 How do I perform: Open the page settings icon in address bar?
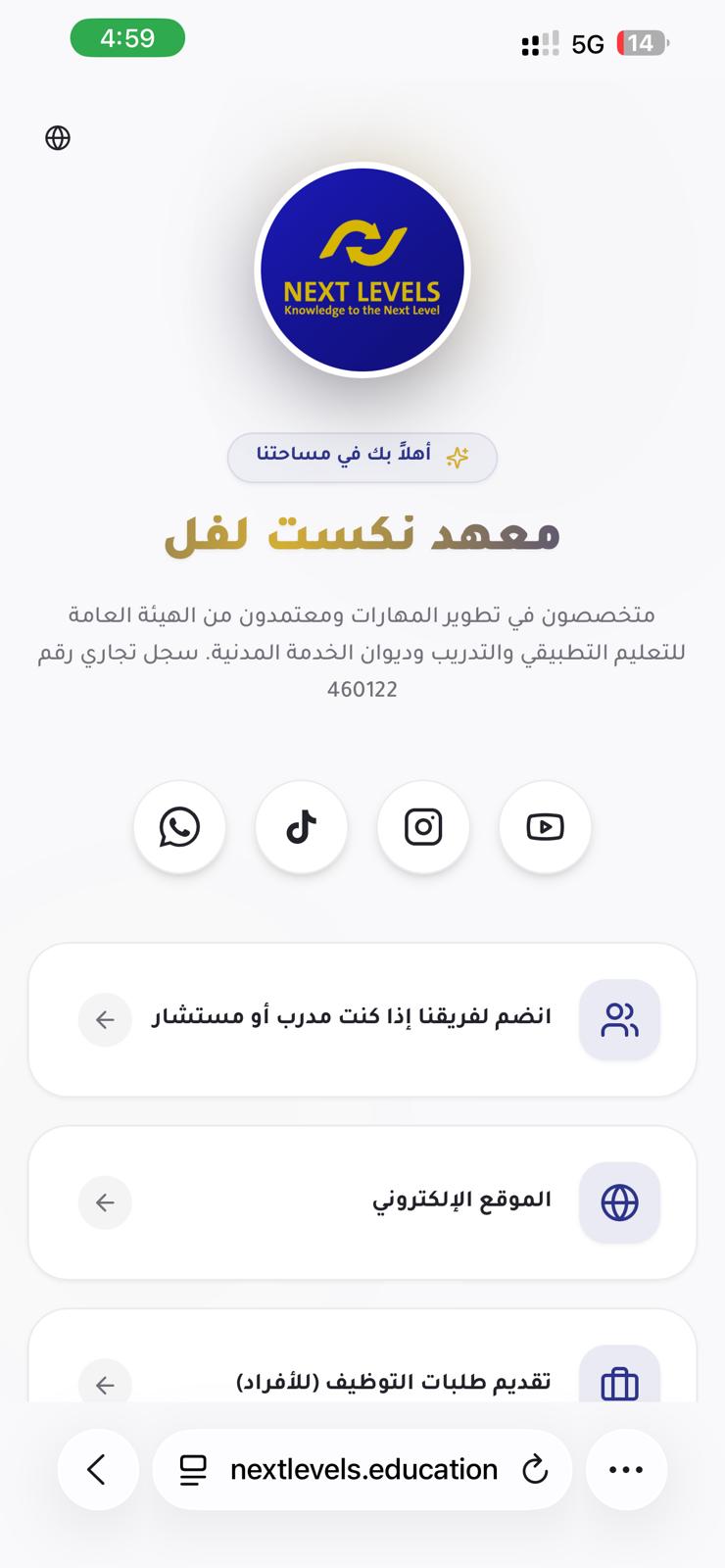point(193,1469)
